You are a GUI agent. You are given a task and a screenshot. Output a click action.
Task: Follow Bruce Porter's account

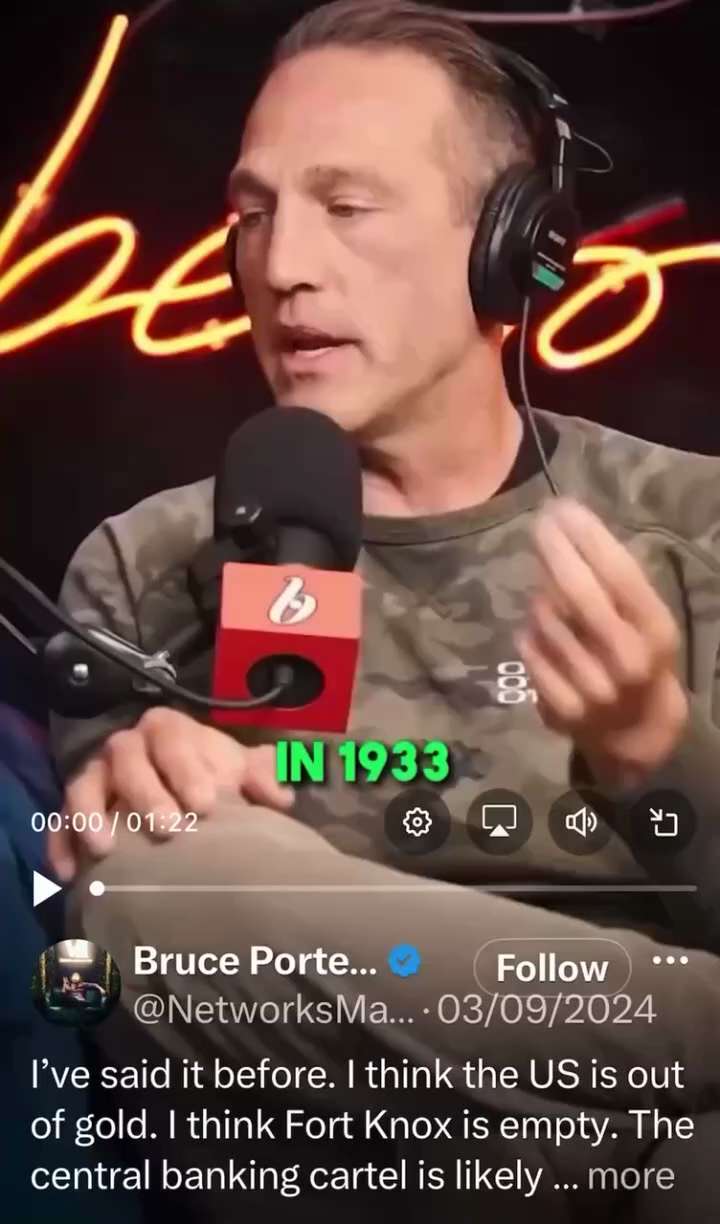pyautogui.click(x=551, y=968)
